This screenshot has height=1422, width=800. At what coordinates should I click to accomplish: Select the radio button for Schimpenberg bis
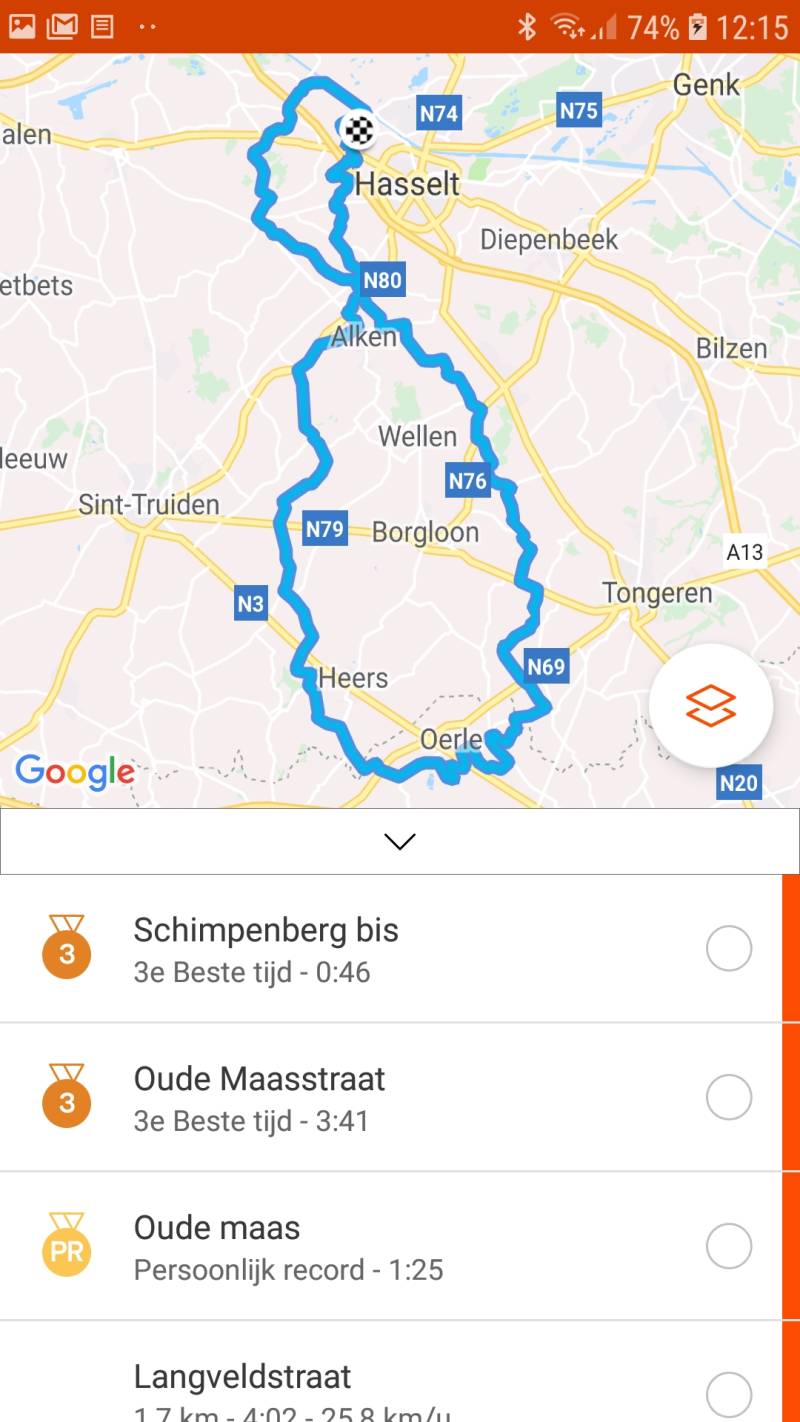(x=729, y=948)
